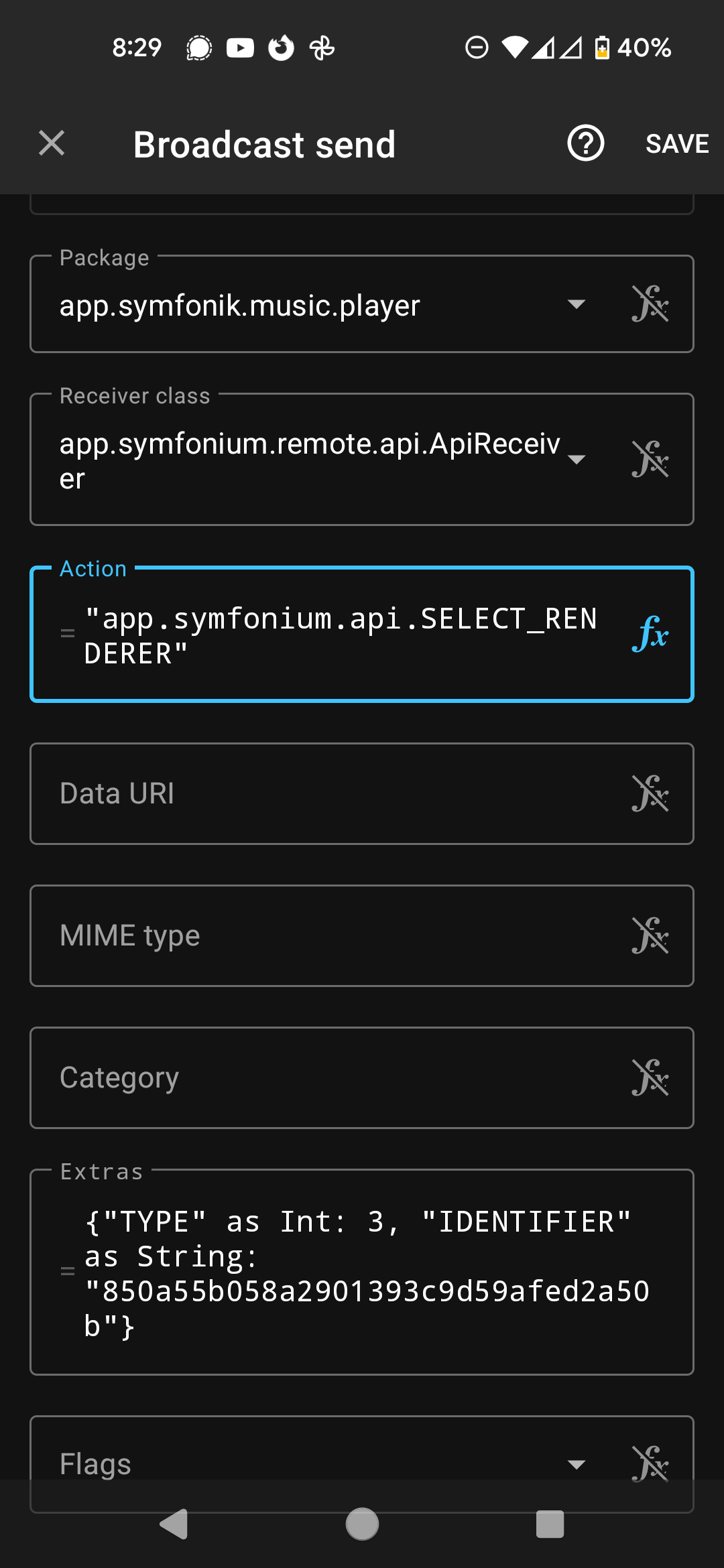Enable expression mode for Data URI
This screenshot has height=1568, width=724.
(650, 793)
